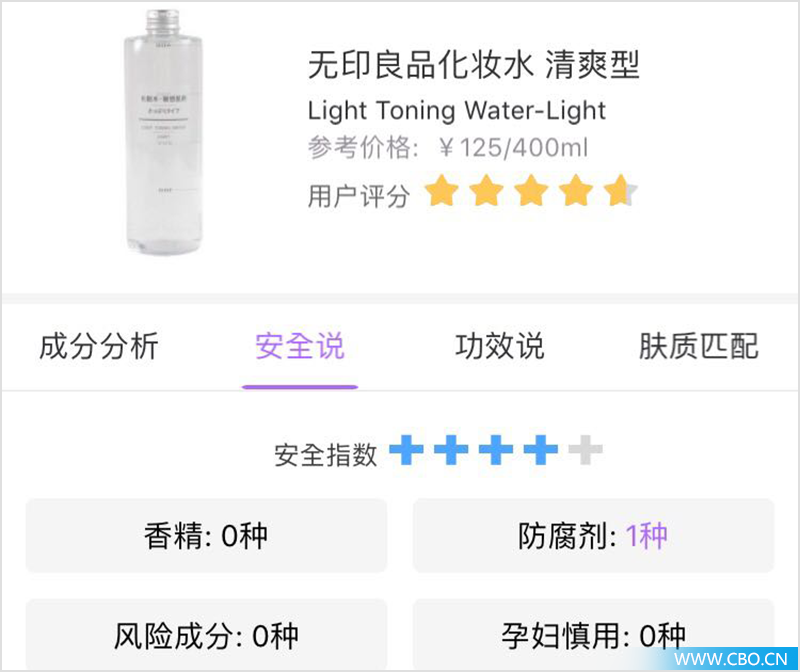800x672 pixels.
Task: View the 防腐剂: 1种 details
Action: coord(593,536)
